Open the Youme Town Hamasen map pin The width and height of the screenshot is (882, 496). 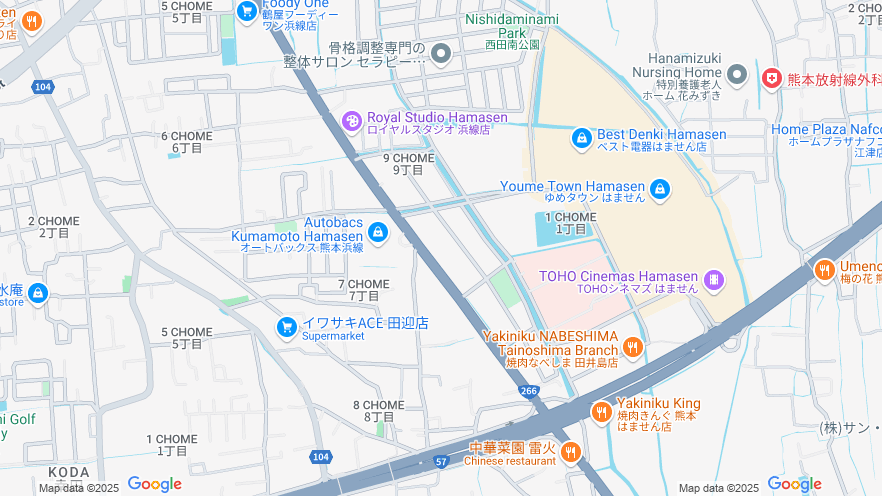(659, 188)
